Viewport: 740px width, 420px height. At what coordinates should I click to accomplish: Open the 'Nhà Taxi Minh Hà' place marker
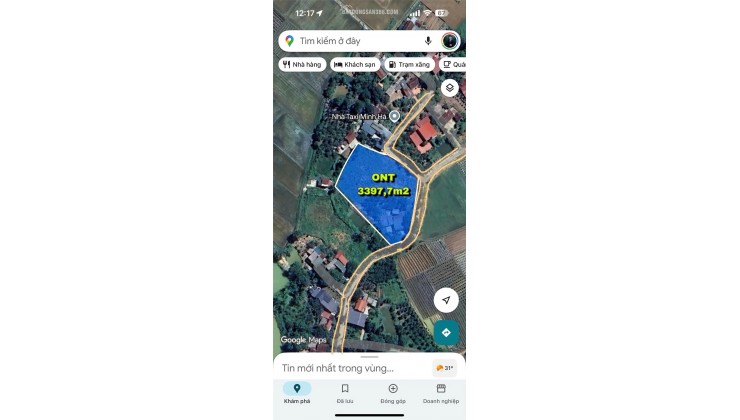point(395,116)
